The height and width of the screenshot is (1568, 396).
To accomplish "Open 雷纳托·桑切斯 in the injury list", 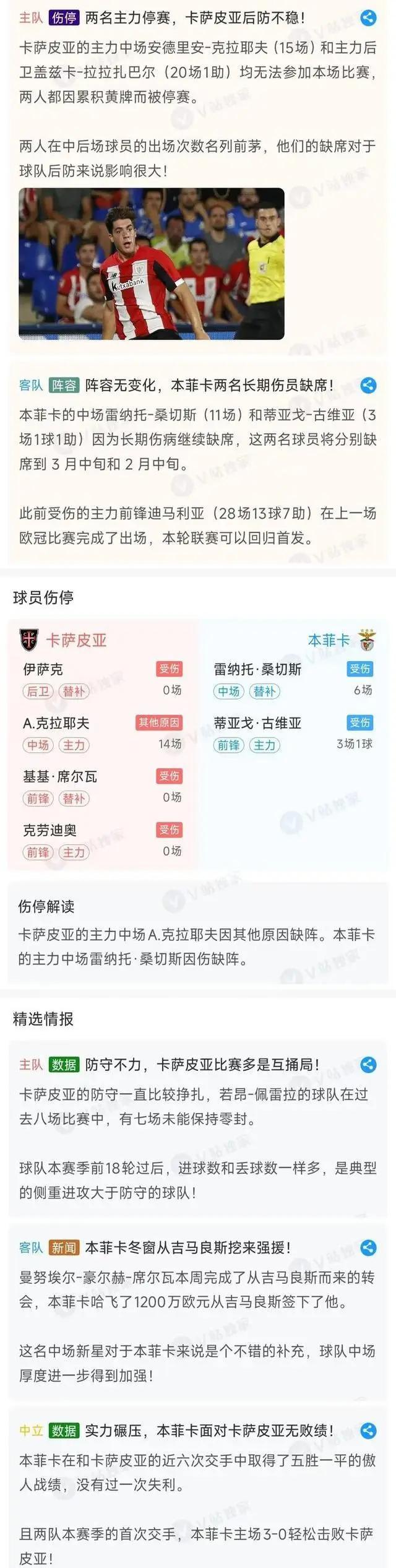I will click(292, 679).
